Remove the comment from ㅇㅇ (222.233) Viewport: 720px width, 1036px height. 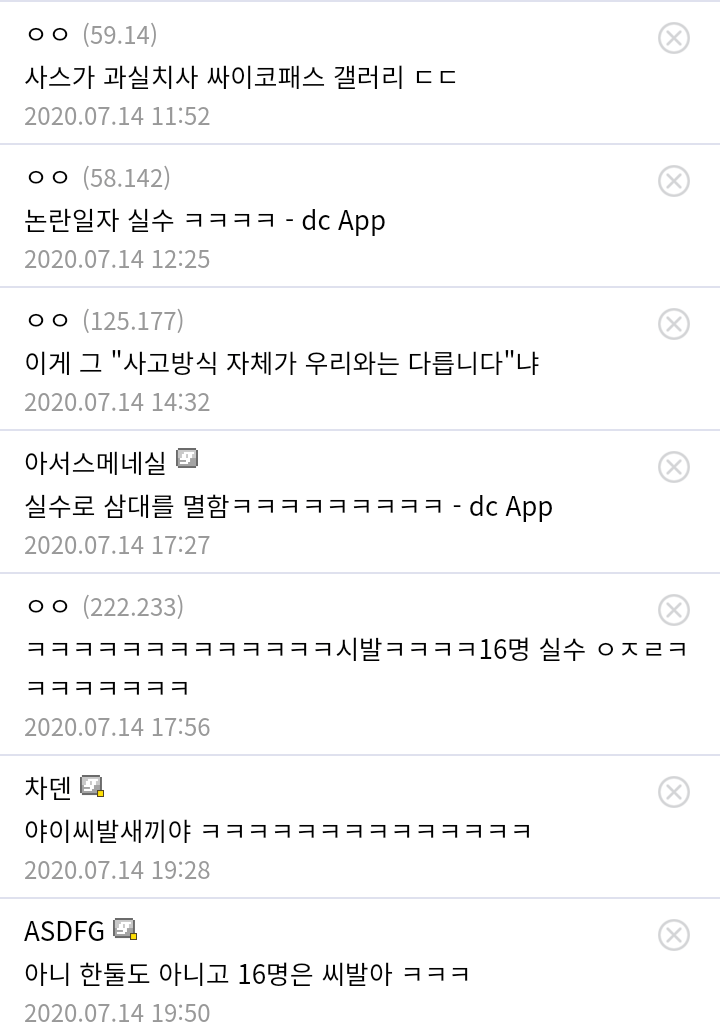click(674, 610)
